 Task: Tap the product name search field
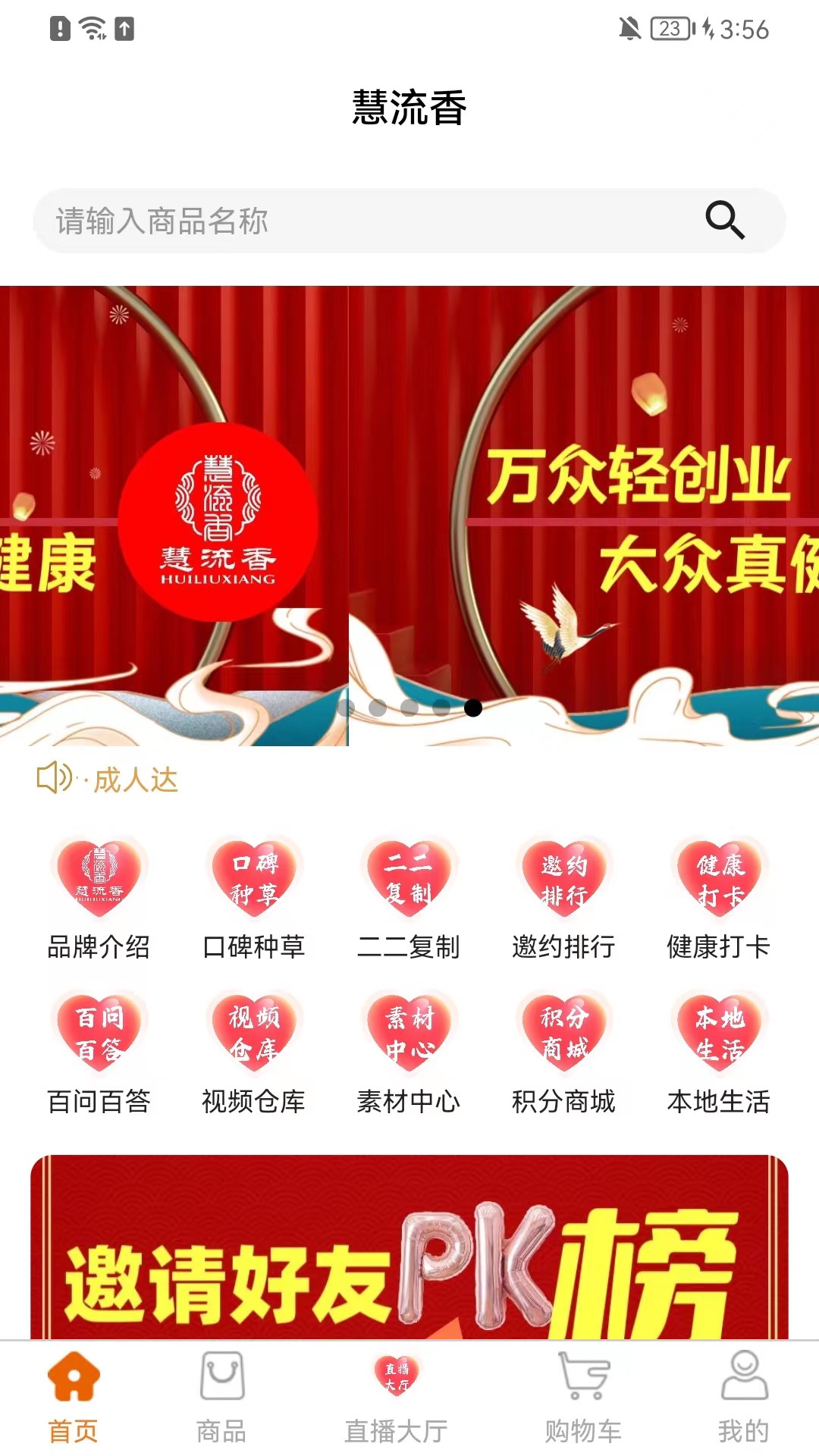pyautogui.click(x=364, y=221)
